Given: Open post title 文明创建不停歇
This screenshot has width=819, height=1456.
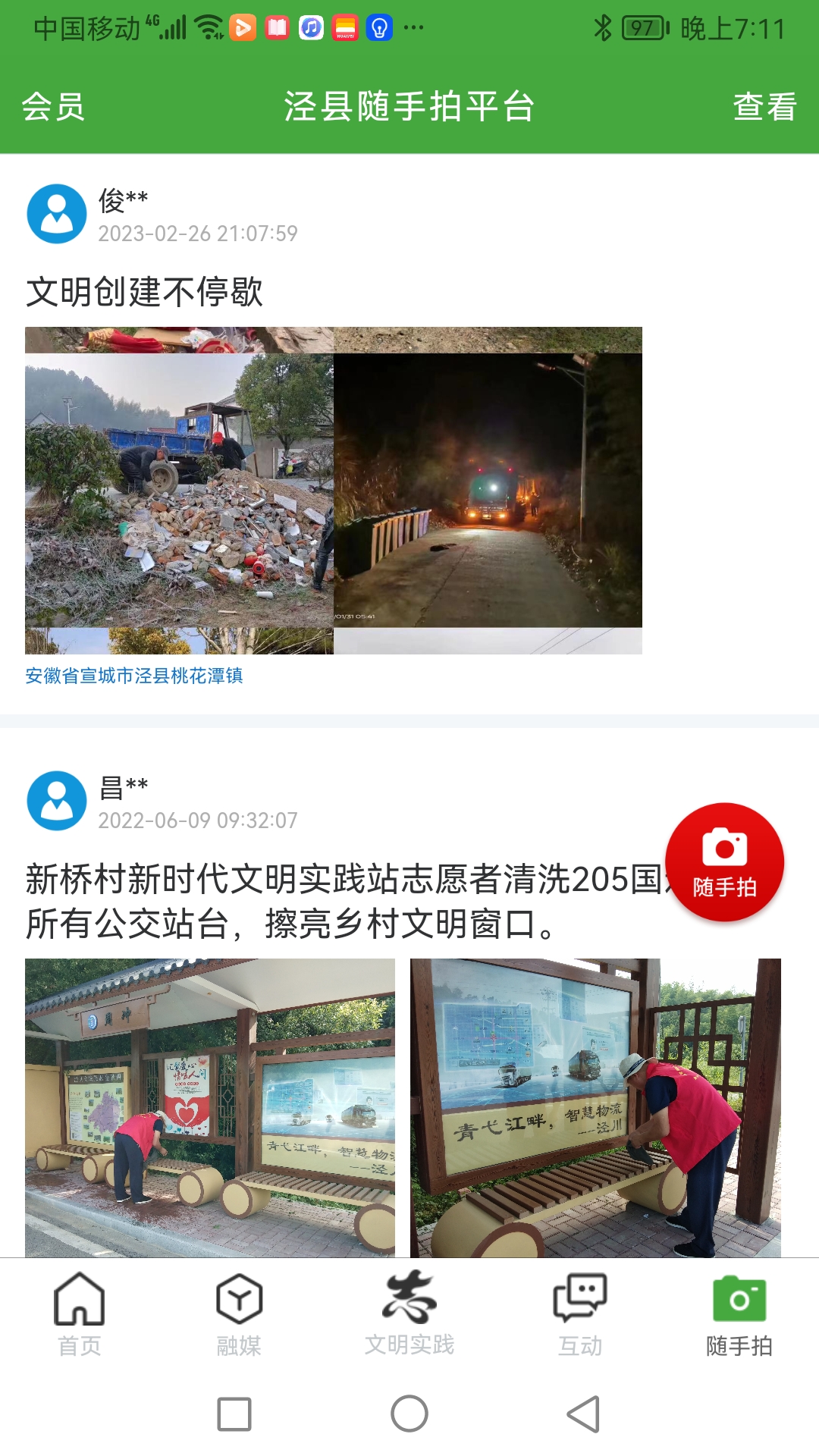Looking at the screenshot, I should click(x=144, y=288).
